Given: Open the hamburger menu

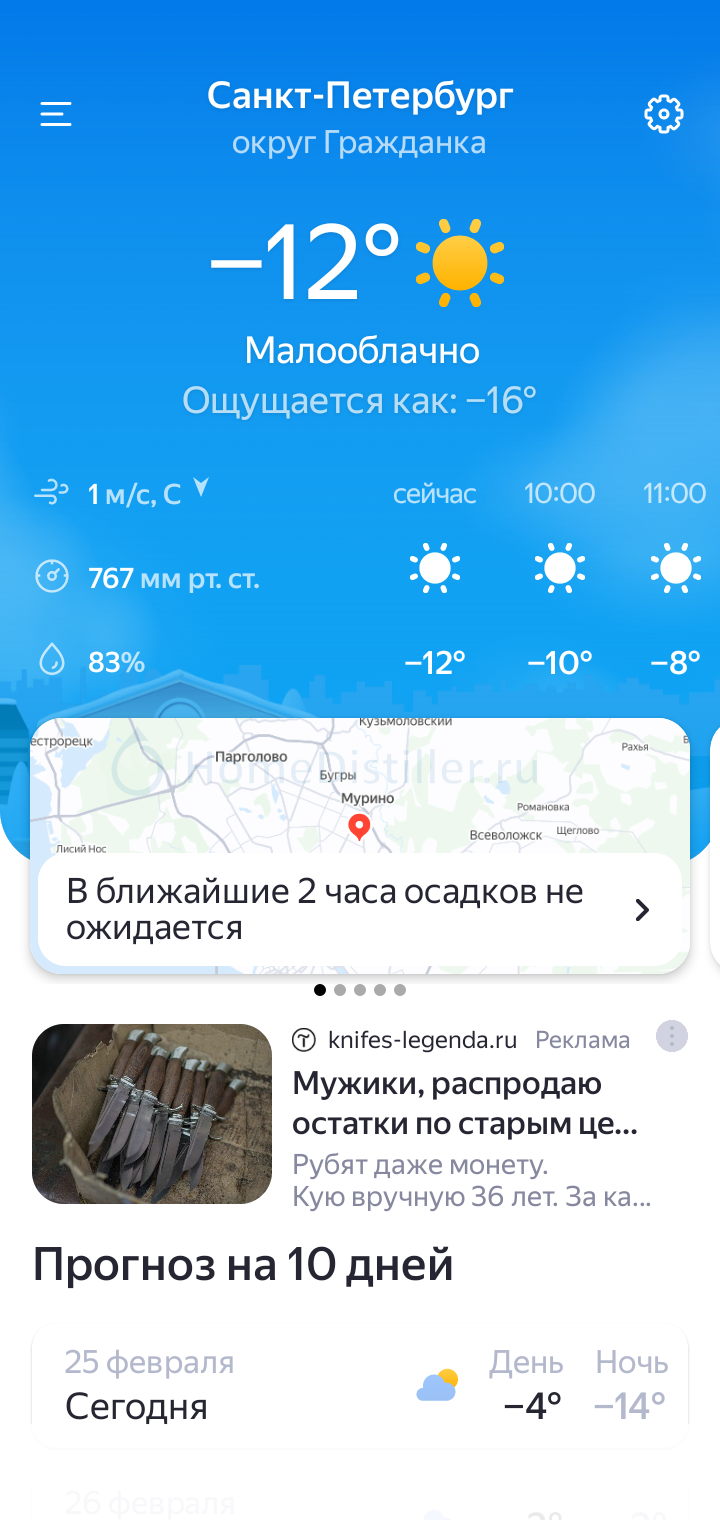Looking at the screenshot, I should (56, 114).
